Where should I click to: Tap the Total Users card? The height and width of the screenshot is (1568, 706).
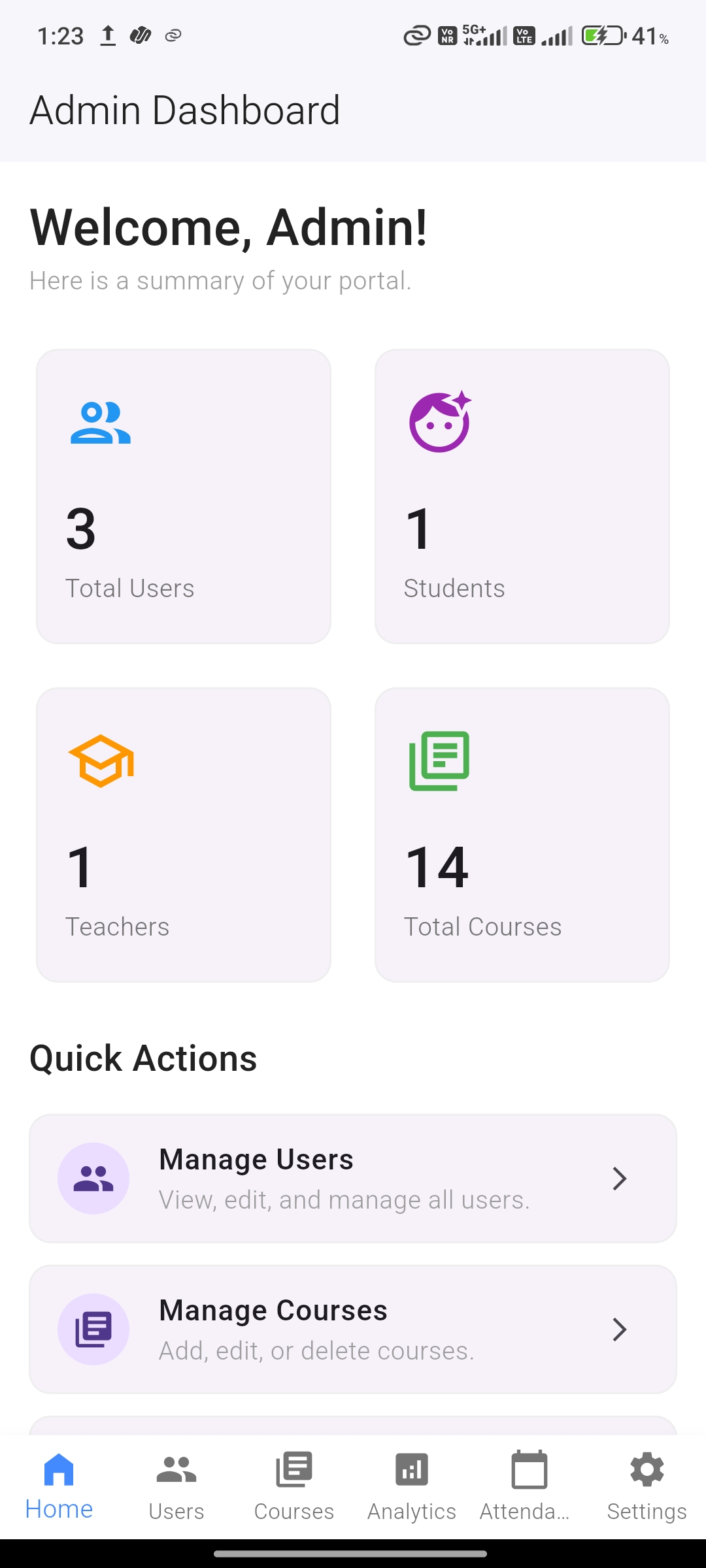[x=184, y=497]
